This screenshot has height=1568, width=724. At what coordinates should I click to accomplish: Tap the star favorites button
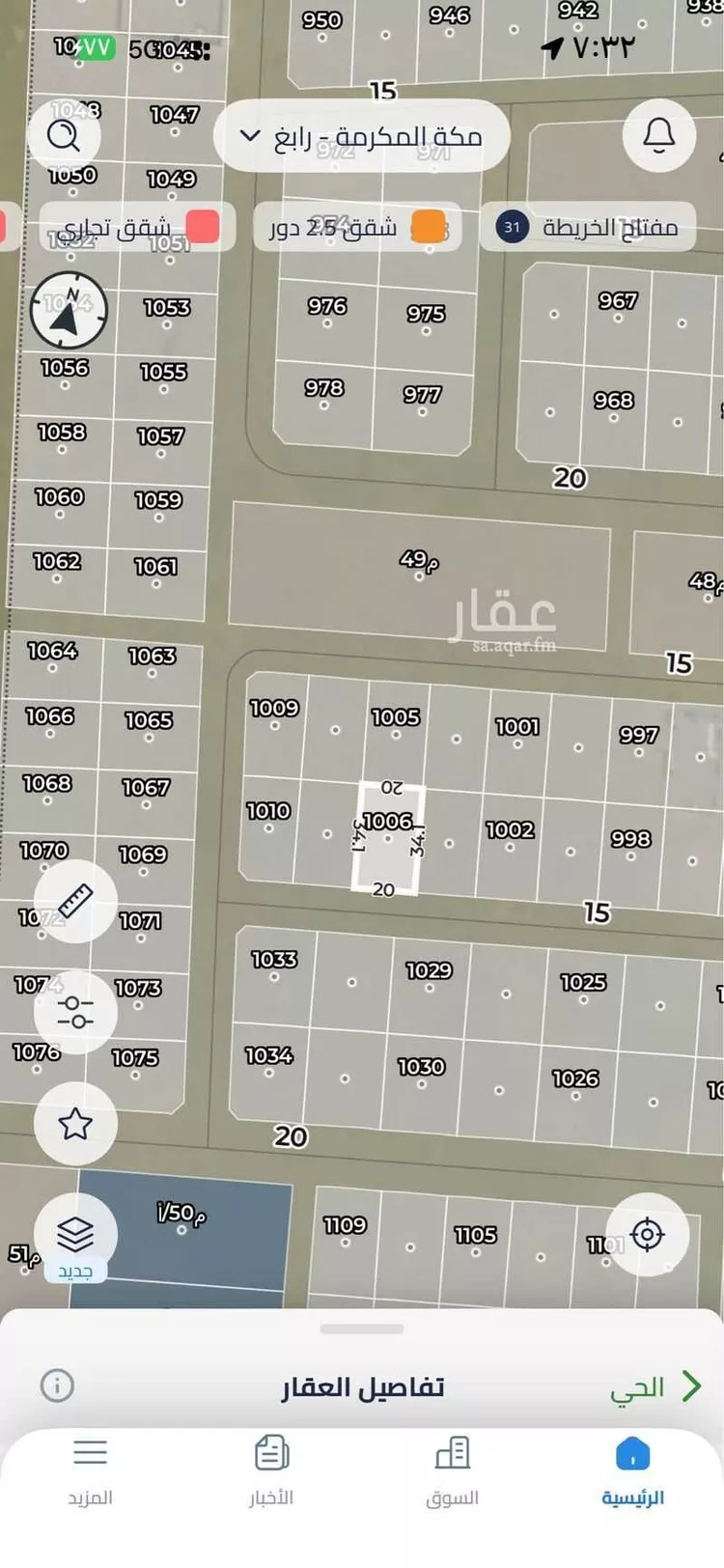[75, 1123]
